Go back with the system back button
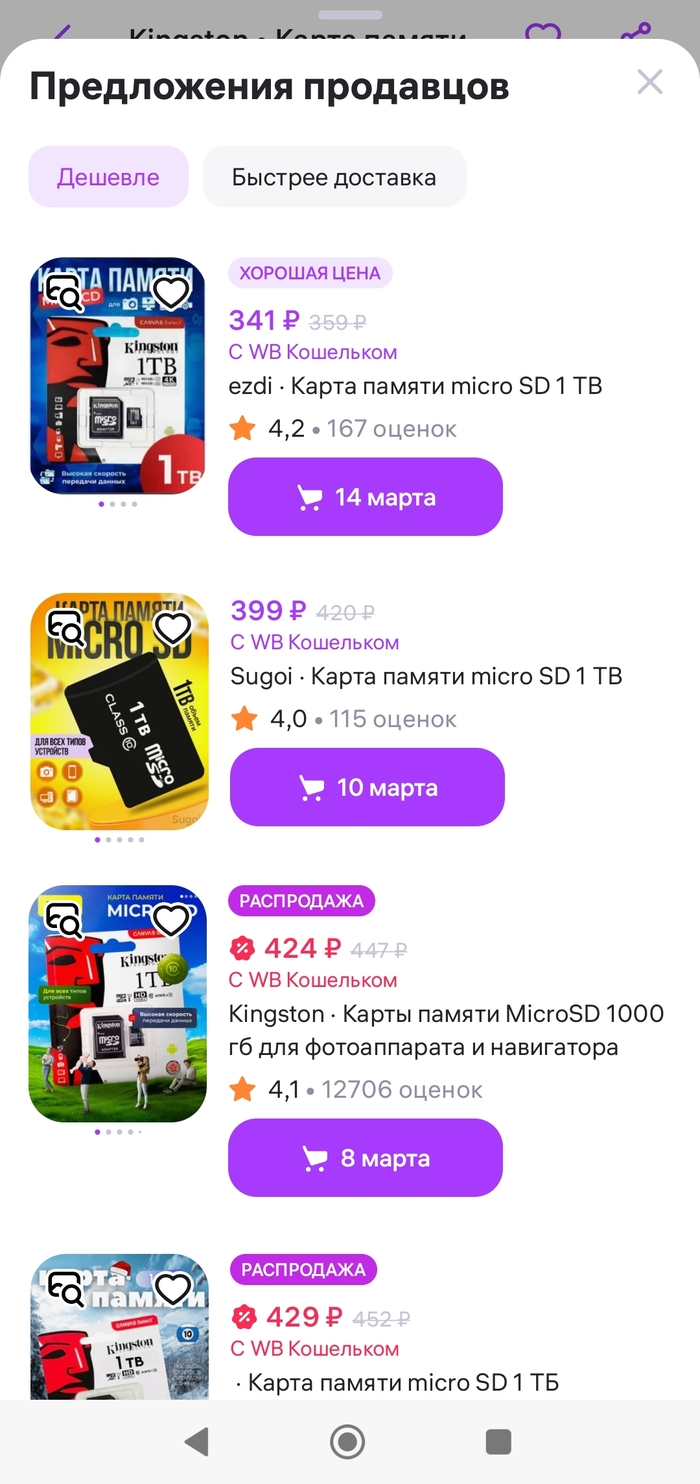Viewport: 700px width, 1484px height. click(197, 1441)
